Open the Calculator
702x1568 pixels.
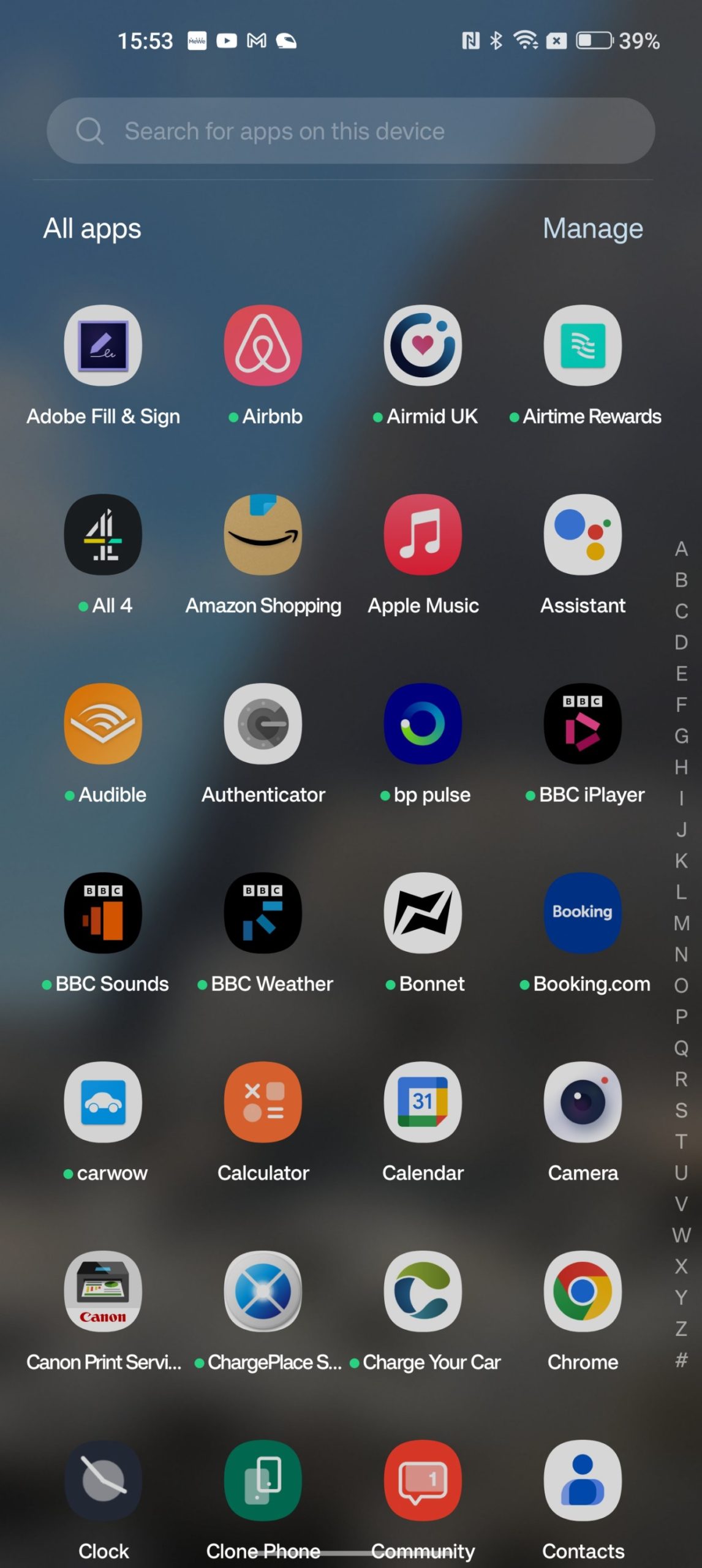pos(263,1102)
